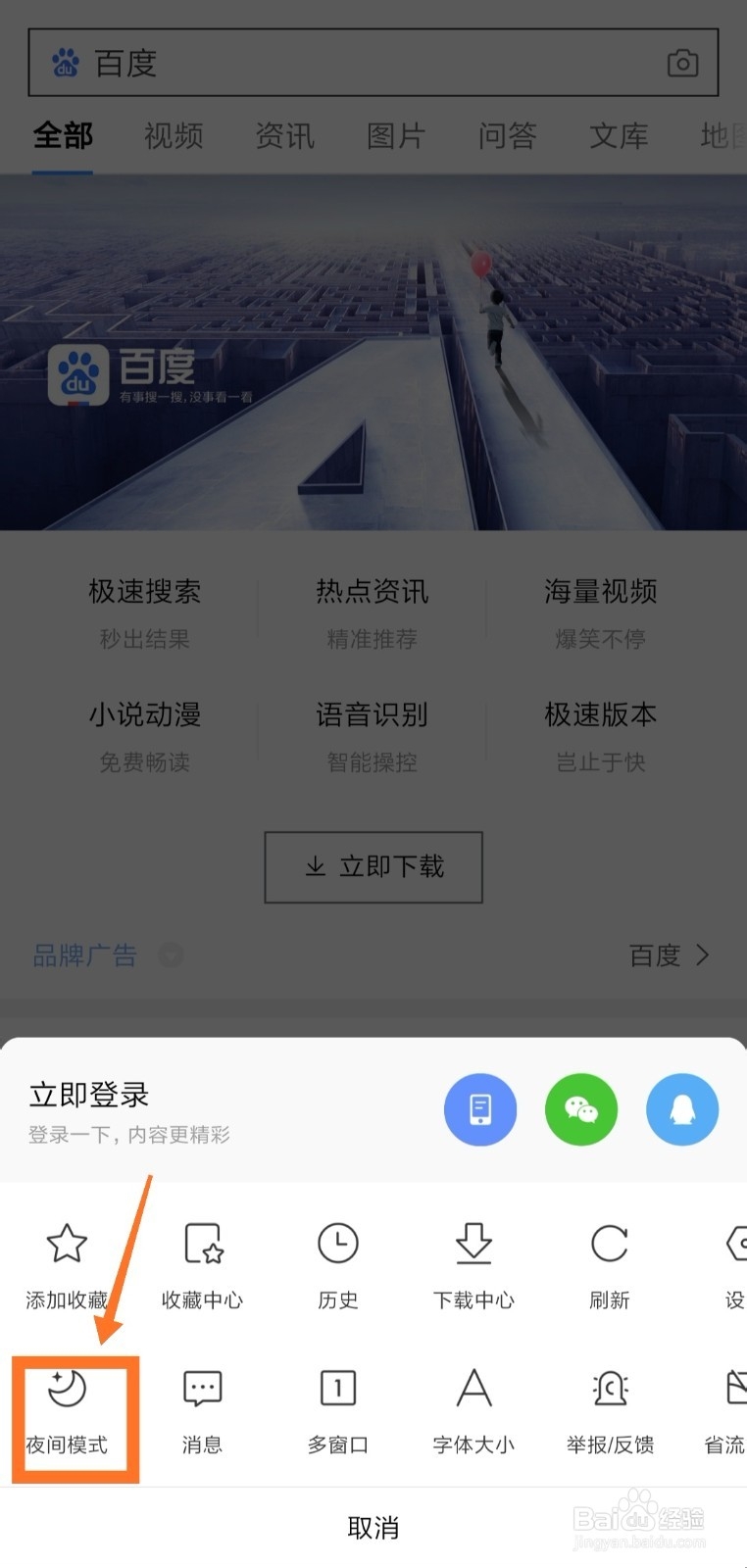Dismiss the menu with 取消
The height and width of the screenshot is (1568, 747).
373,1525
